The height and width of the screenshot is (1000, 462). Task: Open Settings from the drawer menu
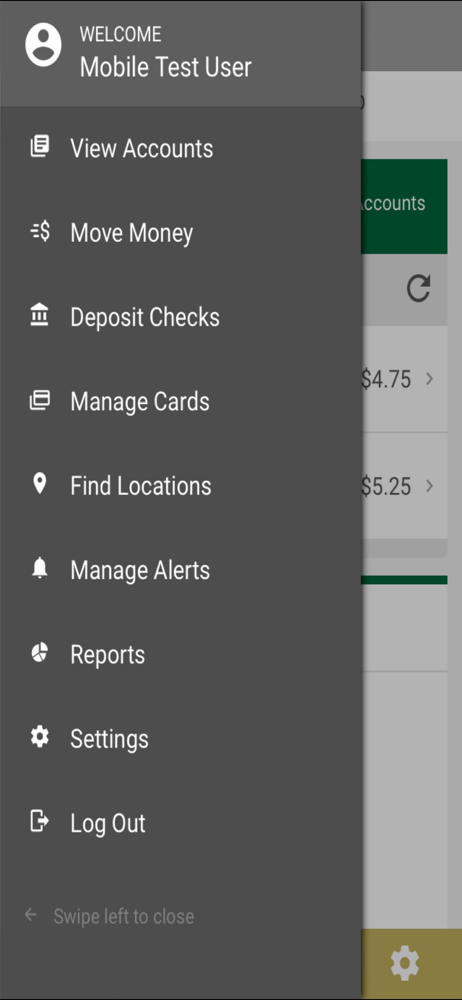[x=181, y=739]
